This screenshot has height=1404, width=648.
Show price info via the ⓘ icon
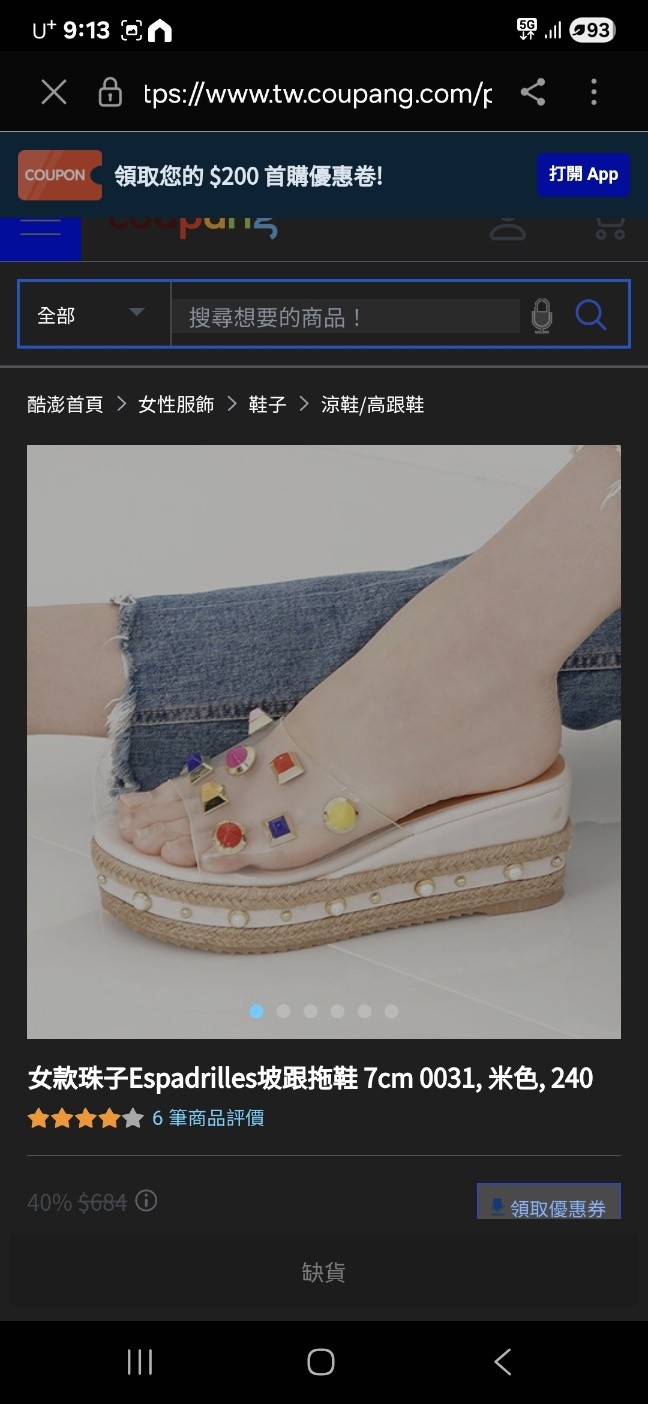[146, 1200]
